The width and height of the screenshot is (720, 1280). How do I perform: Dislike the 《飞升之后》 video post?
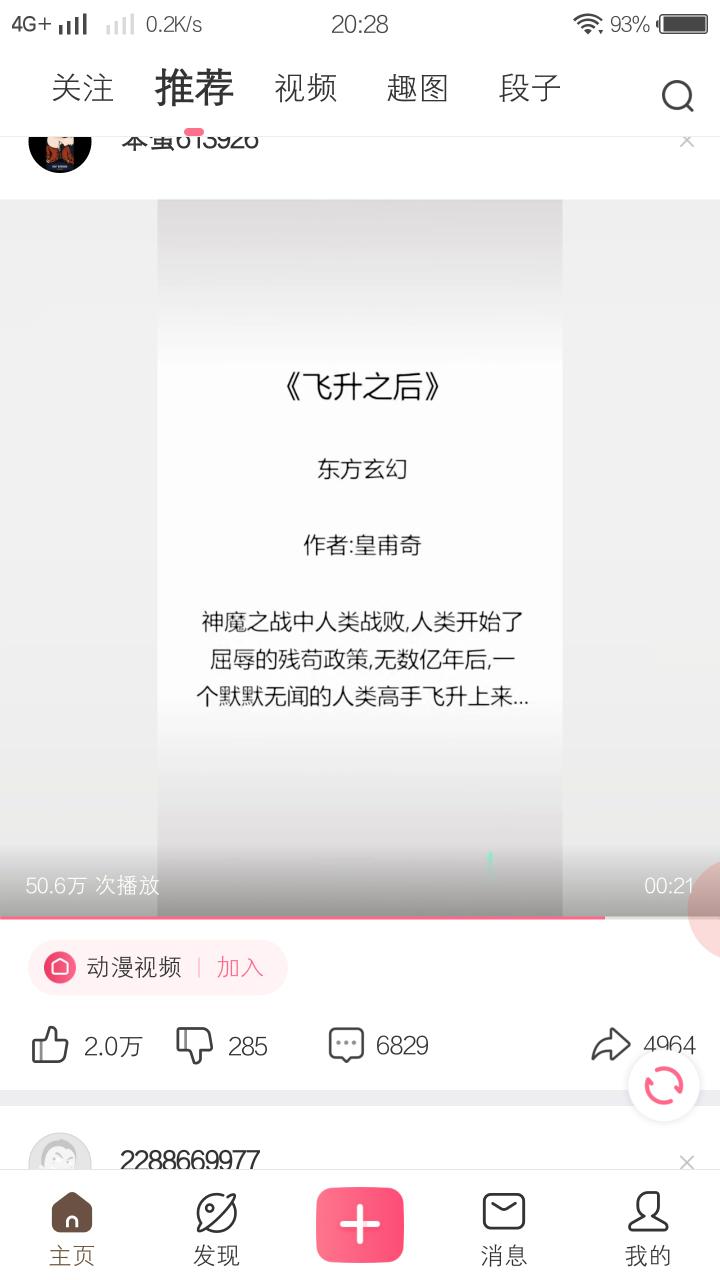coord(195,1046)
